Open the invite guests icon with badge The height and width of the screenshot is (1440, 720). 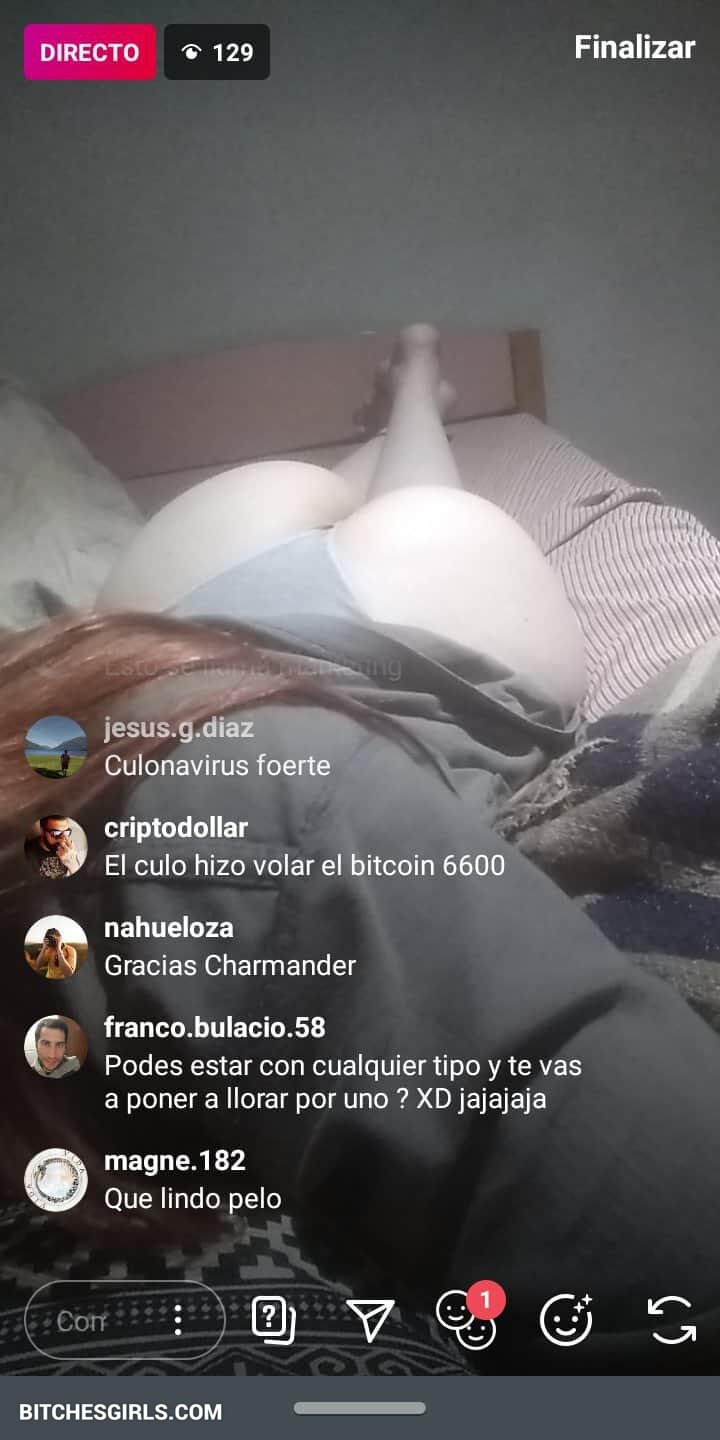[466, 1320]
